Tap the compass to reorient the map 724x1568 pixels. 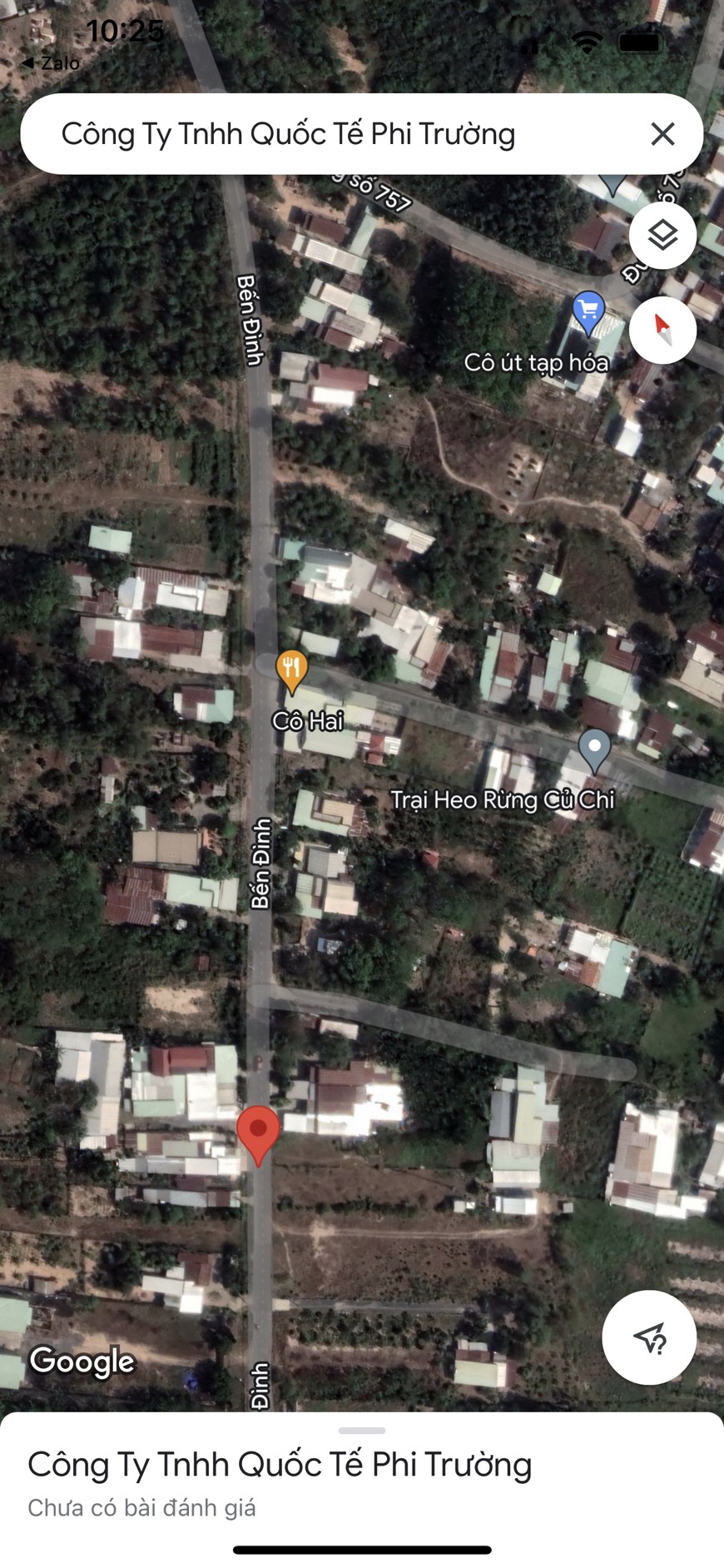click(662, 331)
